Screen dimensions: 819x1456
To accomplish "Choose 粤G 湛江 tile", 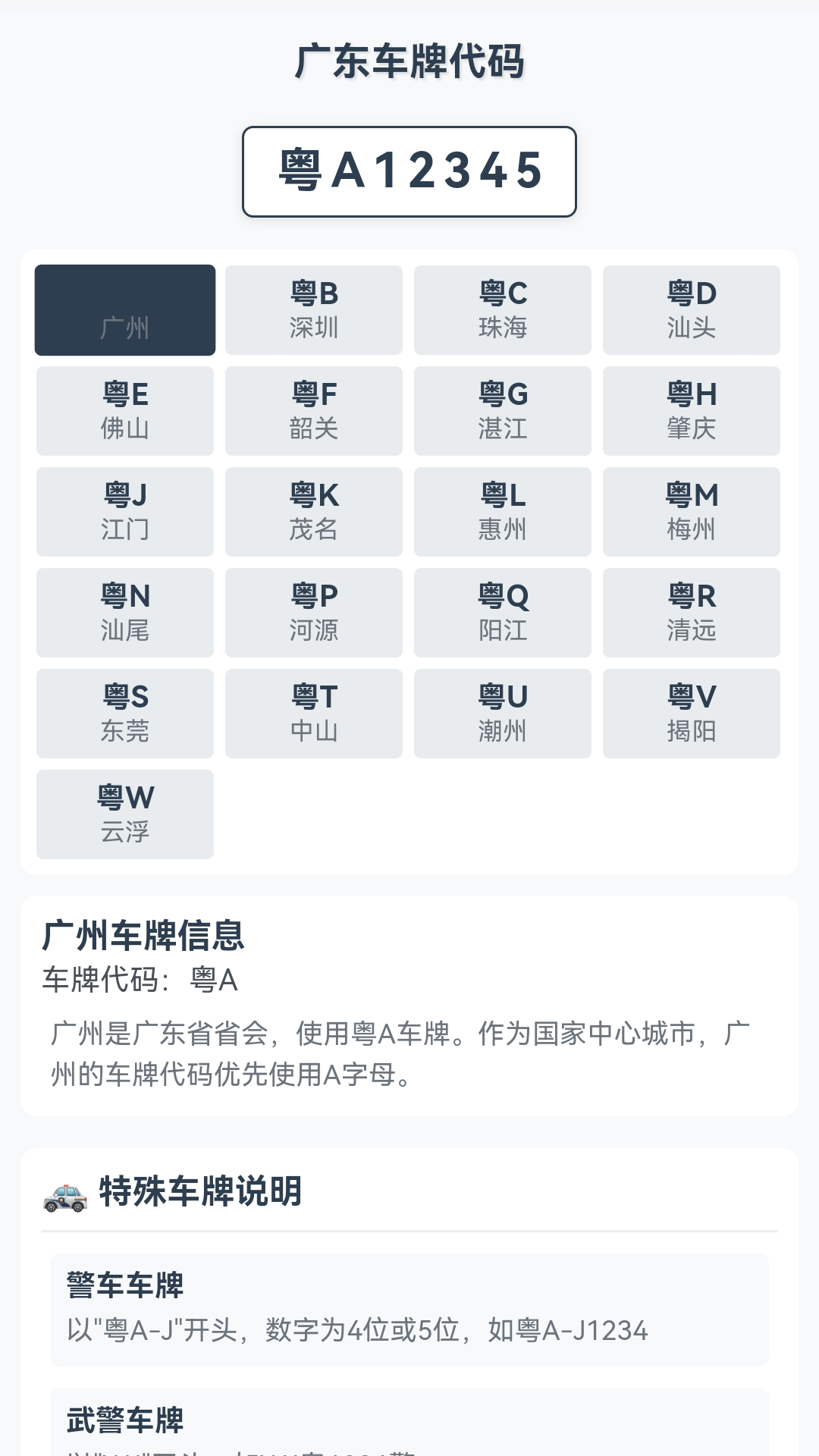I will coord(503,410).
